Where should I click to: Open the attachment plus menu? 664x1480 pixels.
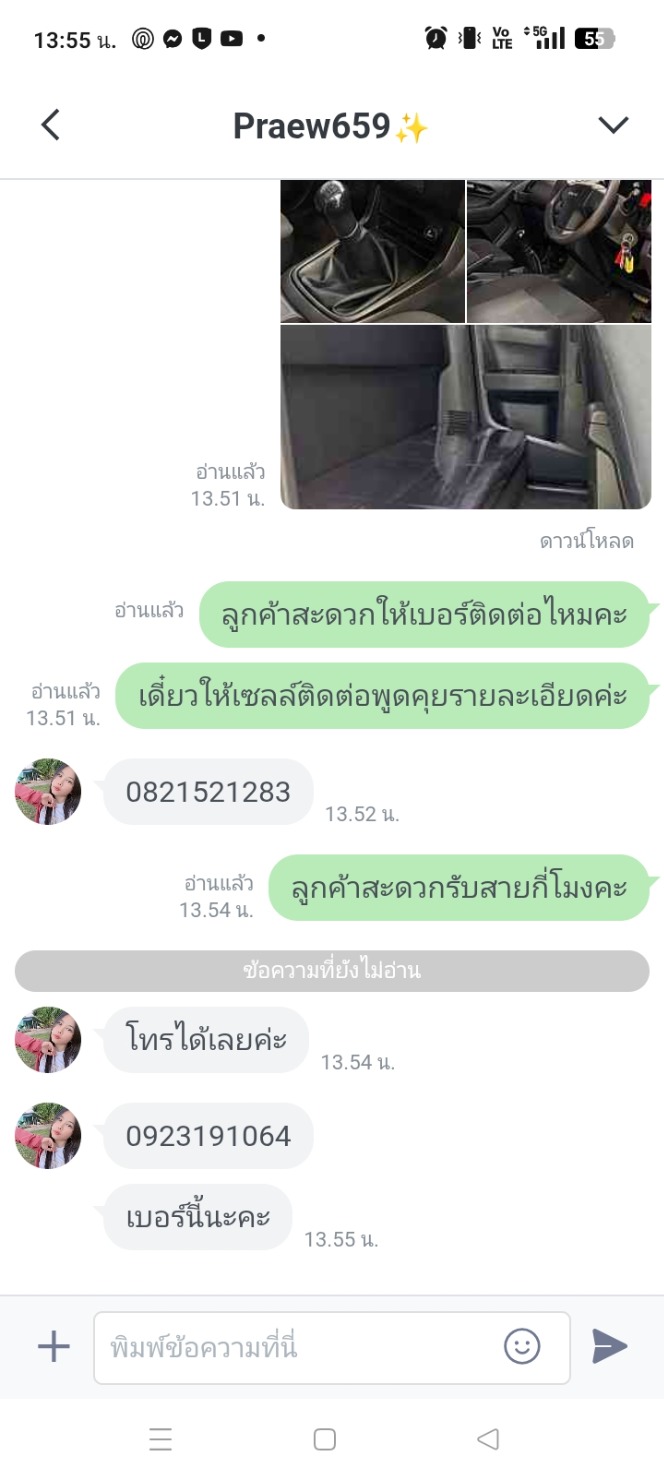[x=53, y=1346]
